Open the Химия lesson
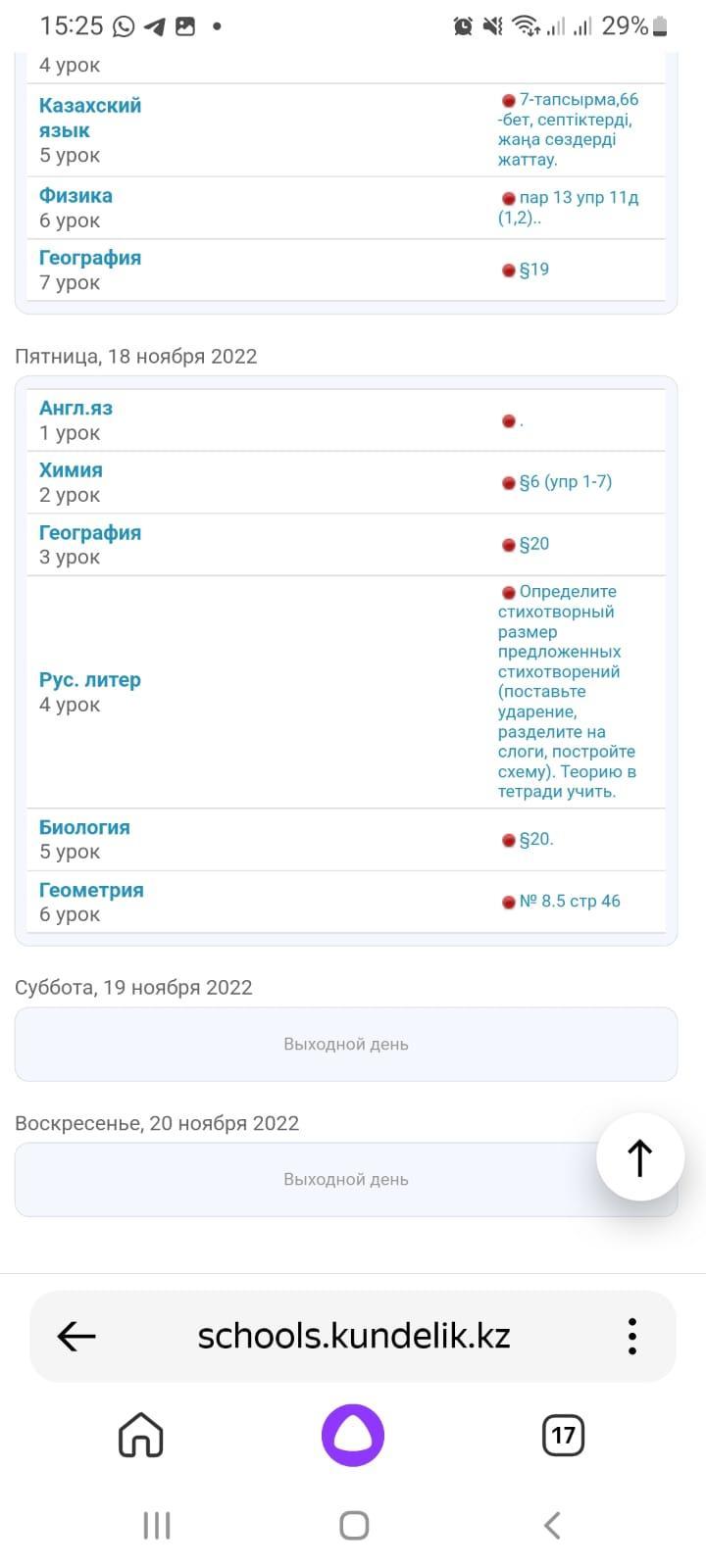This screenshot has height=1568, width=706. pos(71,470)
